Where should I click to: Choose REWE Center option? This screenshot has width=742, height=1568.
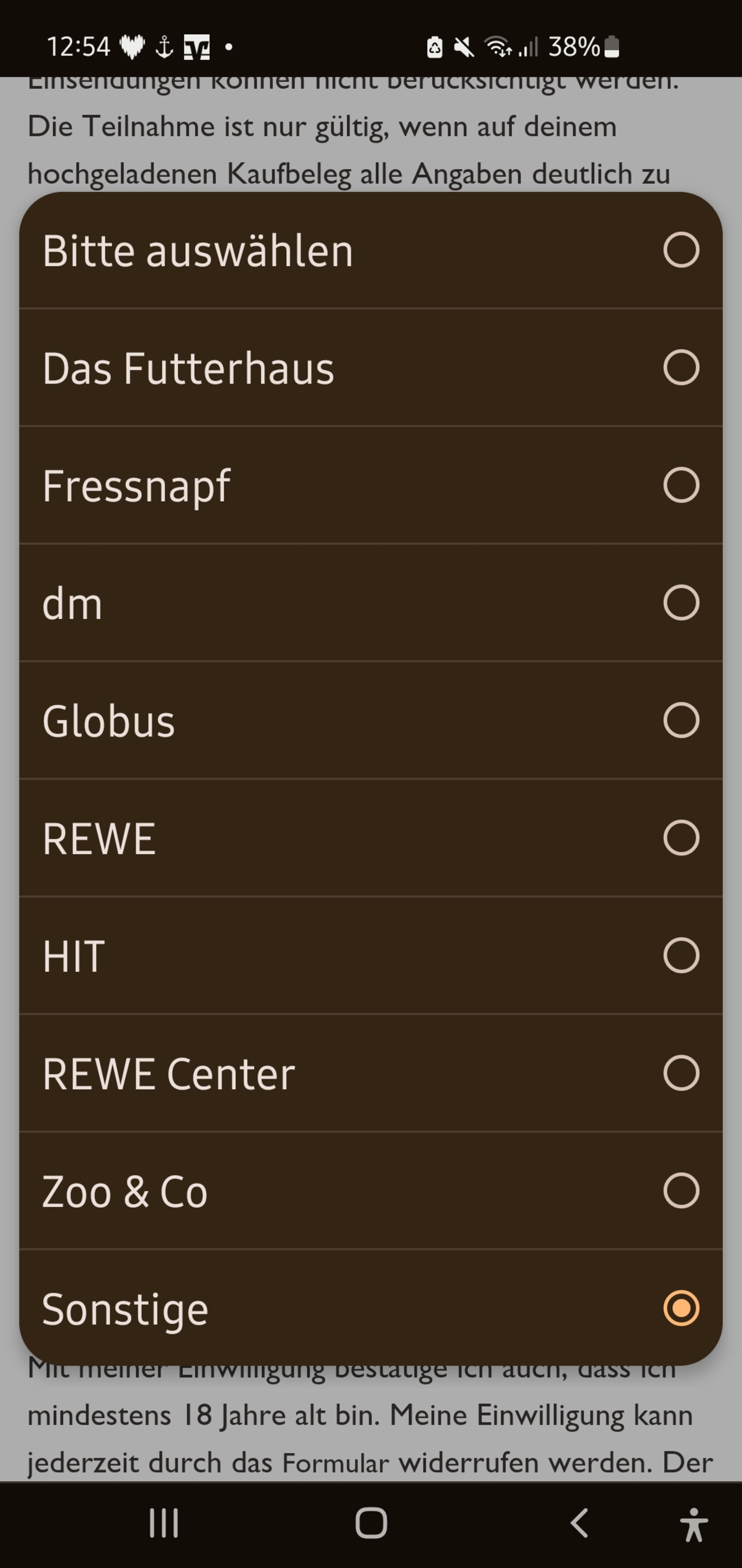click(371, 1073)
